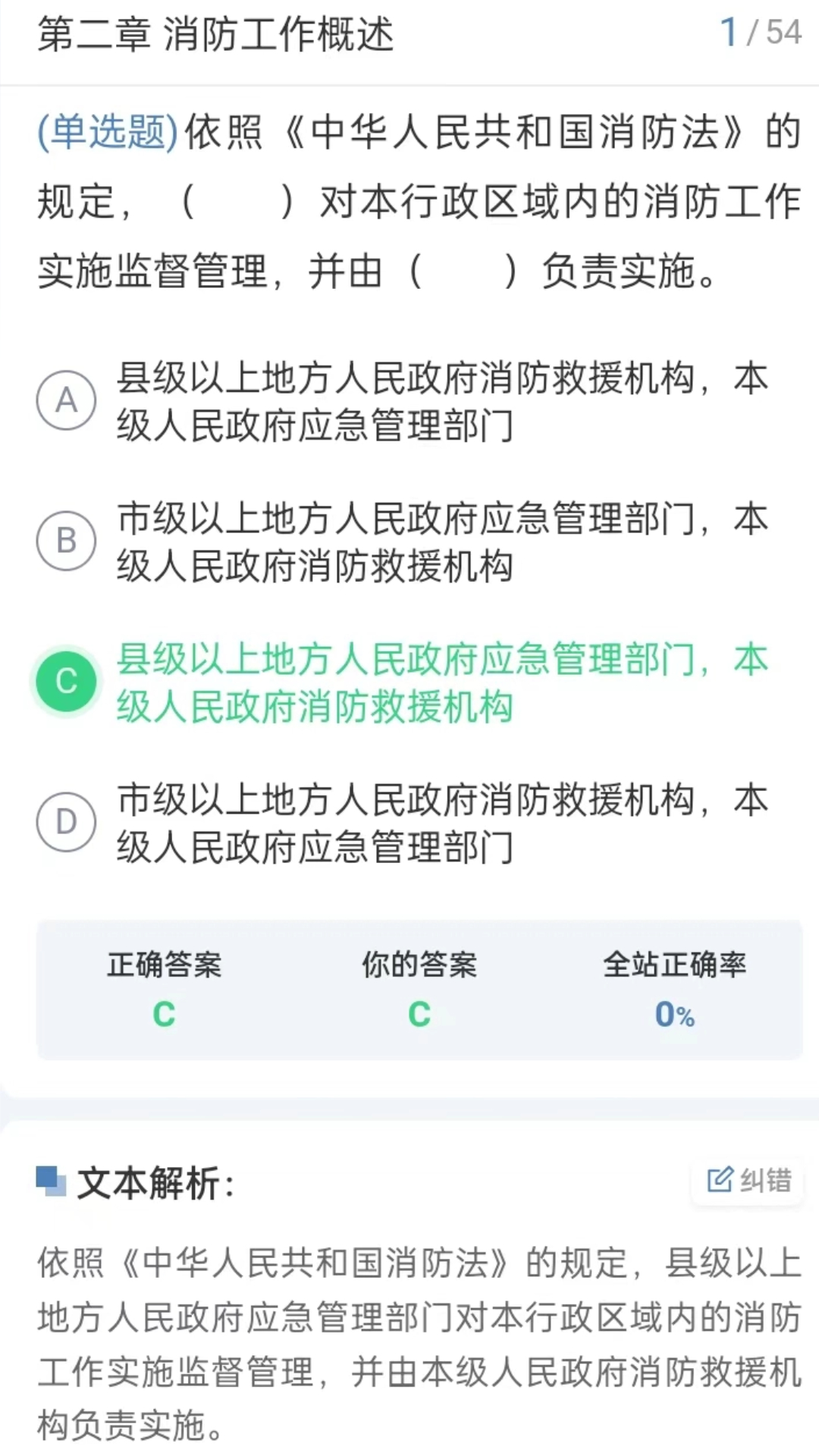Tap the green C under 正确答案

tap(165, 1015)
